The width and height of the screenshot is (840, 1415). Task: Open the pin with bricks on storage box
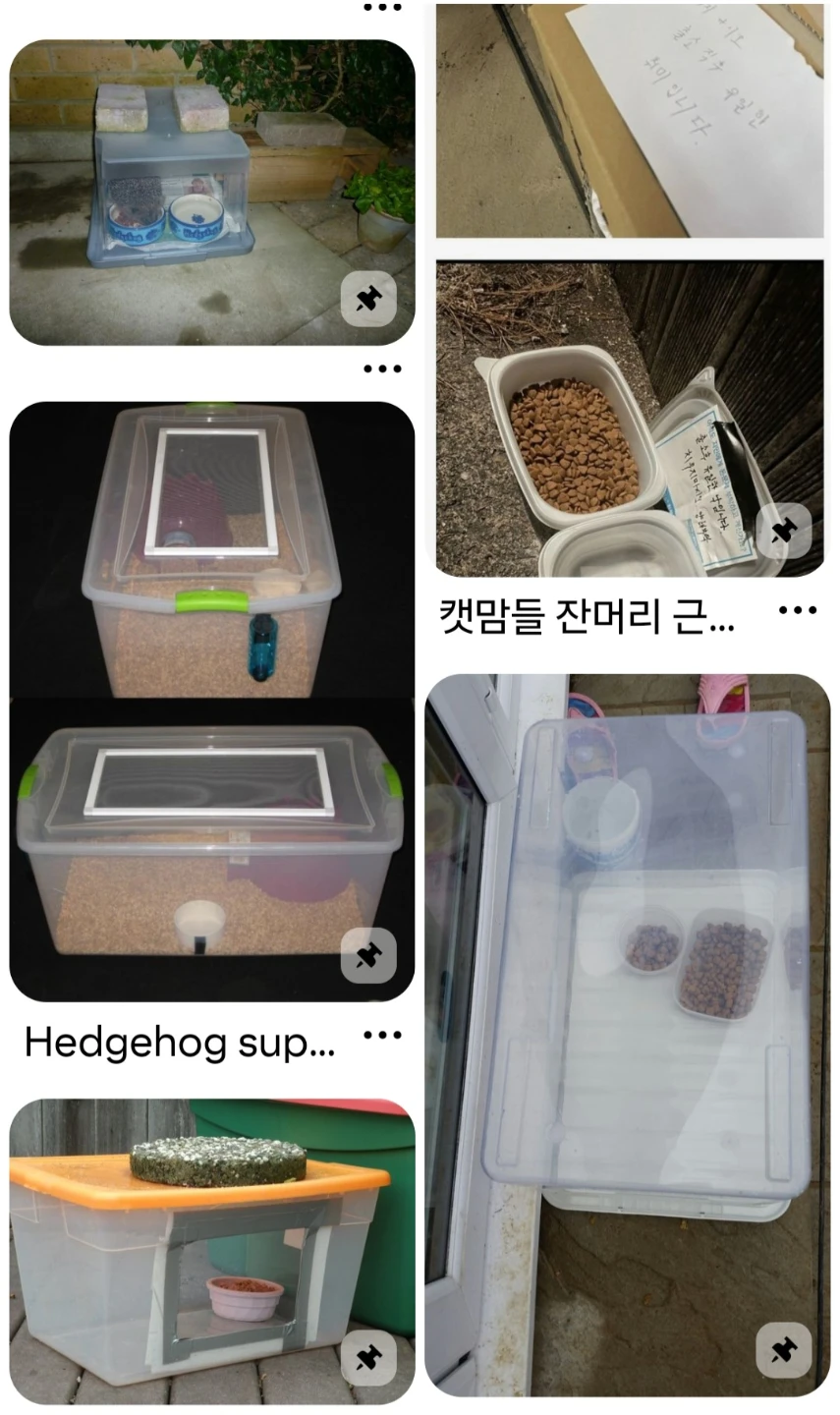click(x=212, y=193)
